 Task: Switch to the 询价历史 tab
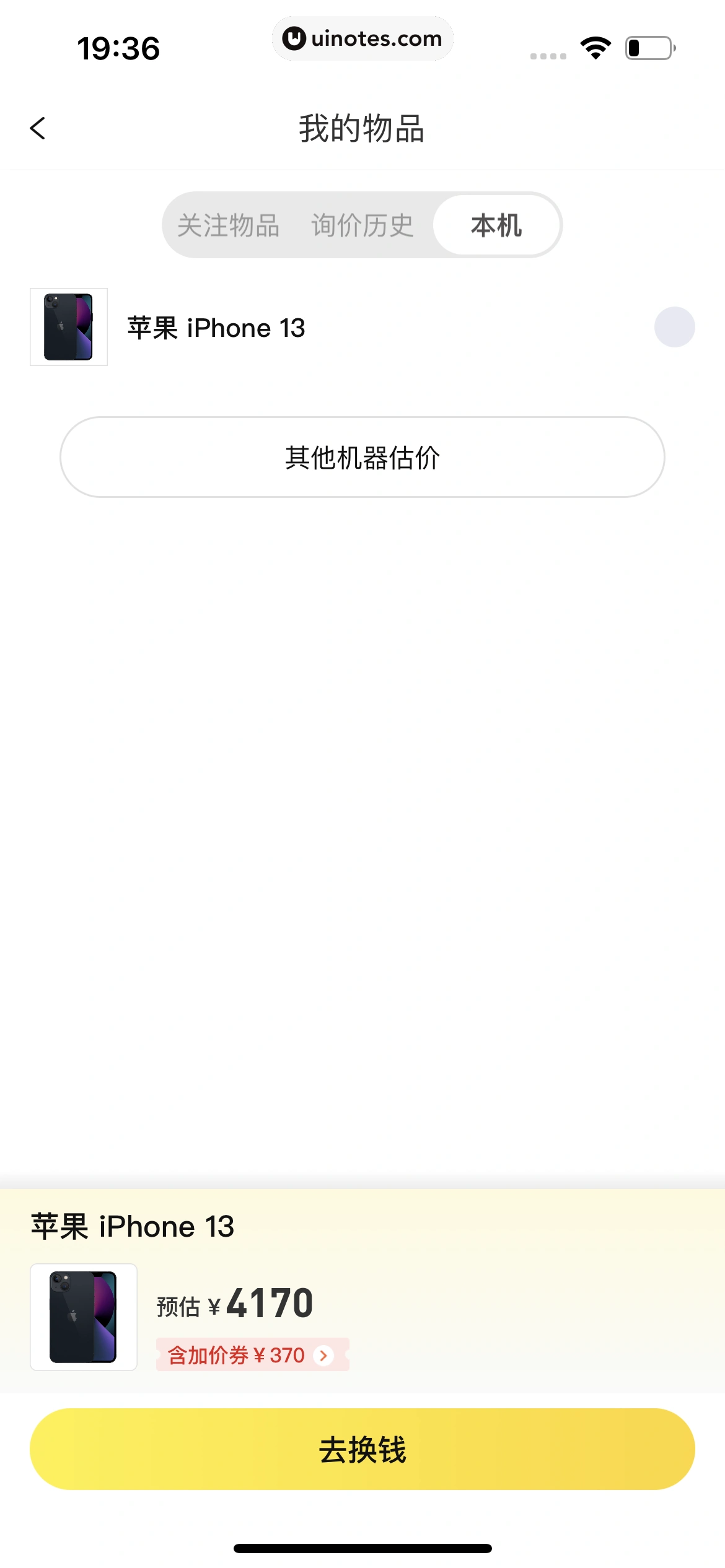point(362,225)
